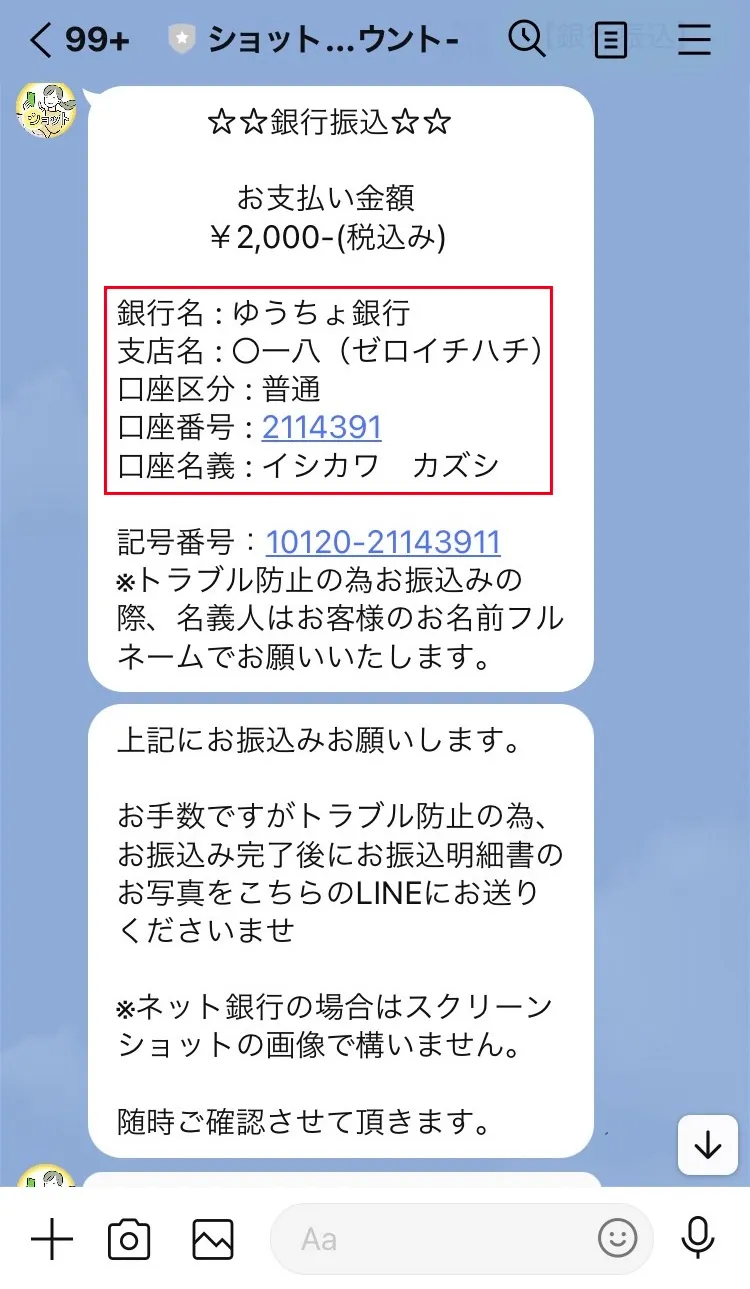The image size is (750, 1289).
Task: Open the emoji and sticker picker
Action: (x=618, y=1240)
